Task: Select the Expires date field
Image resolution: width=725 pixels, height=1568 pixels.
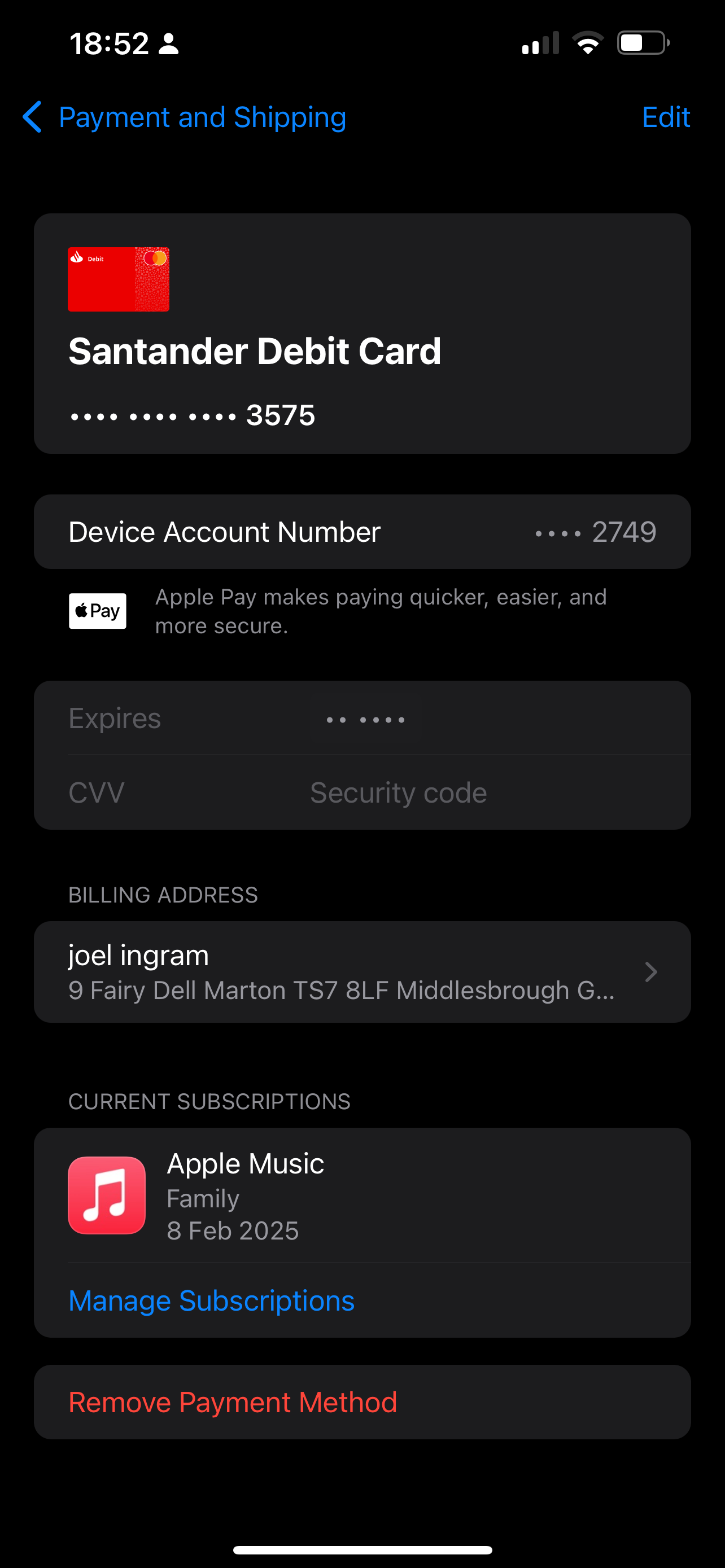Action: [365, 719]
